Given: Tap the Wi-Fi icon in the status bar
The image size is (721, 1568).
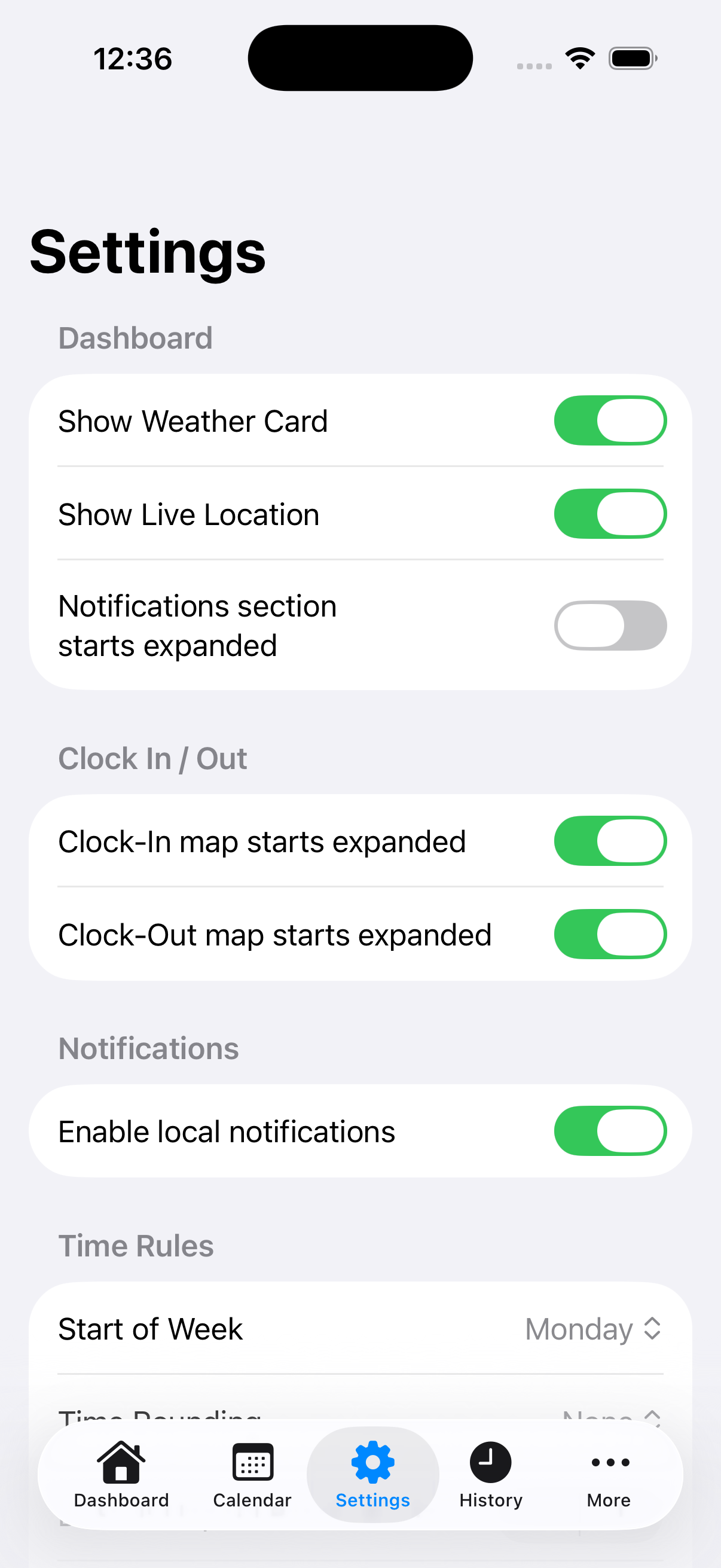Looking at the screenshot, I should 579,57.
